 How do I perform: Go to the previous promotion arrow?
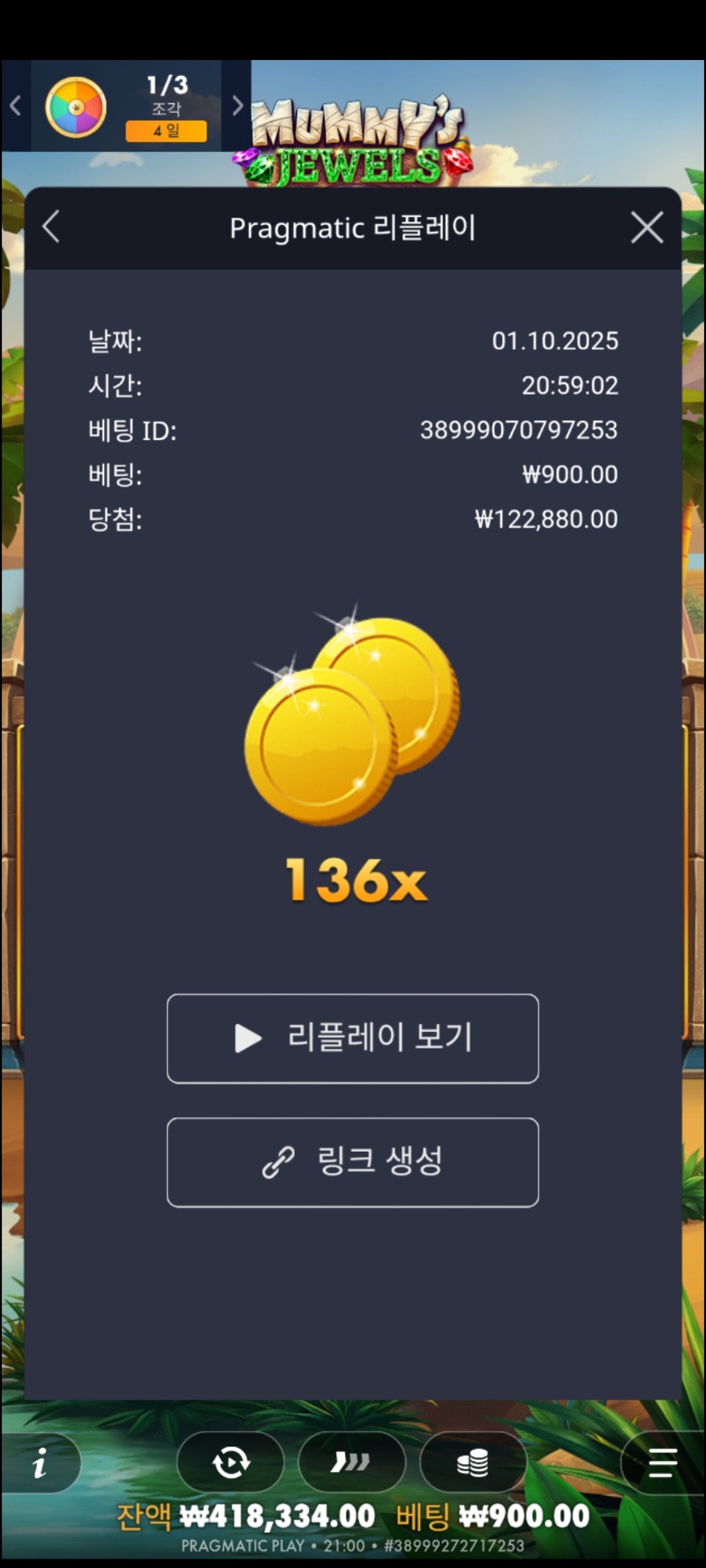(x=15, y=106)
